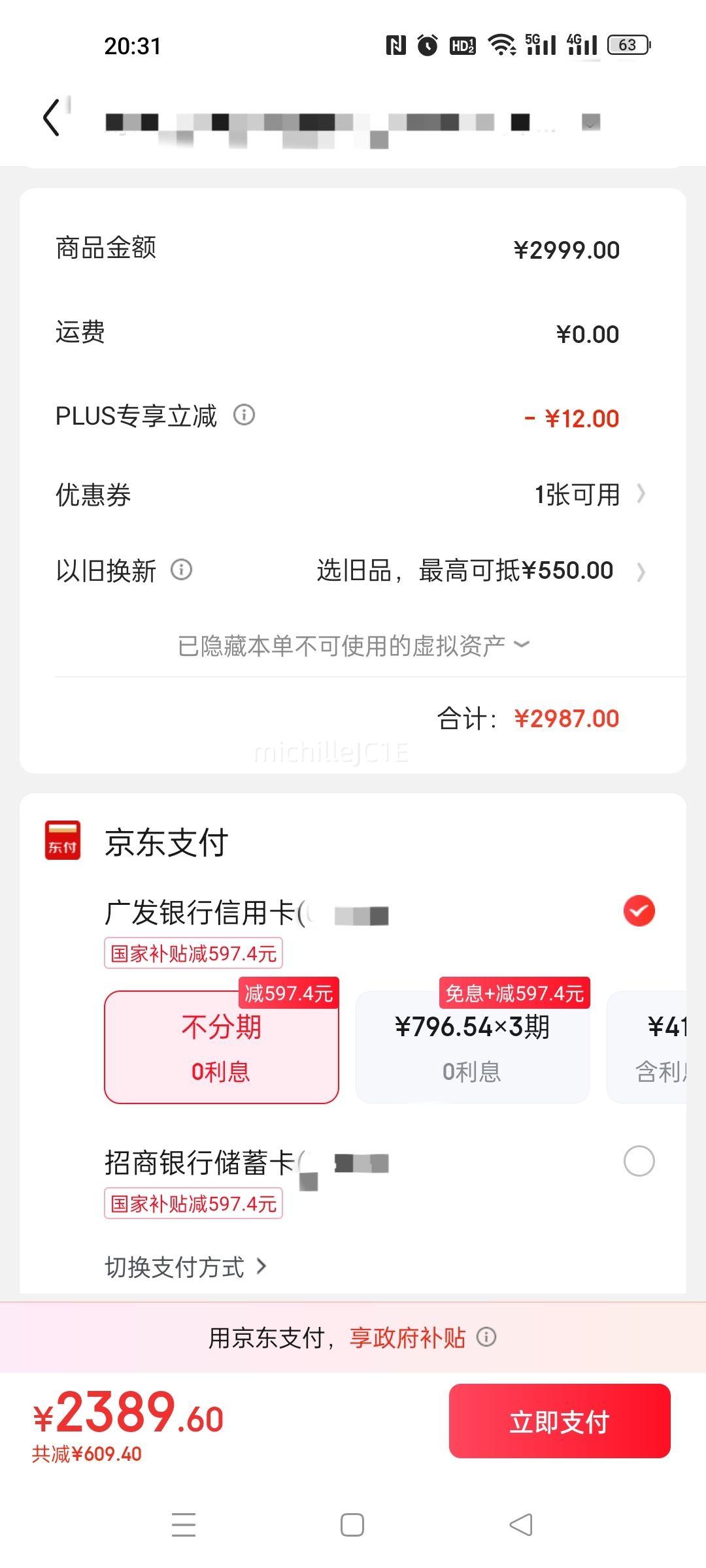
Task: Open recent apps from navigation bar
Action: tap(184, 1525)
